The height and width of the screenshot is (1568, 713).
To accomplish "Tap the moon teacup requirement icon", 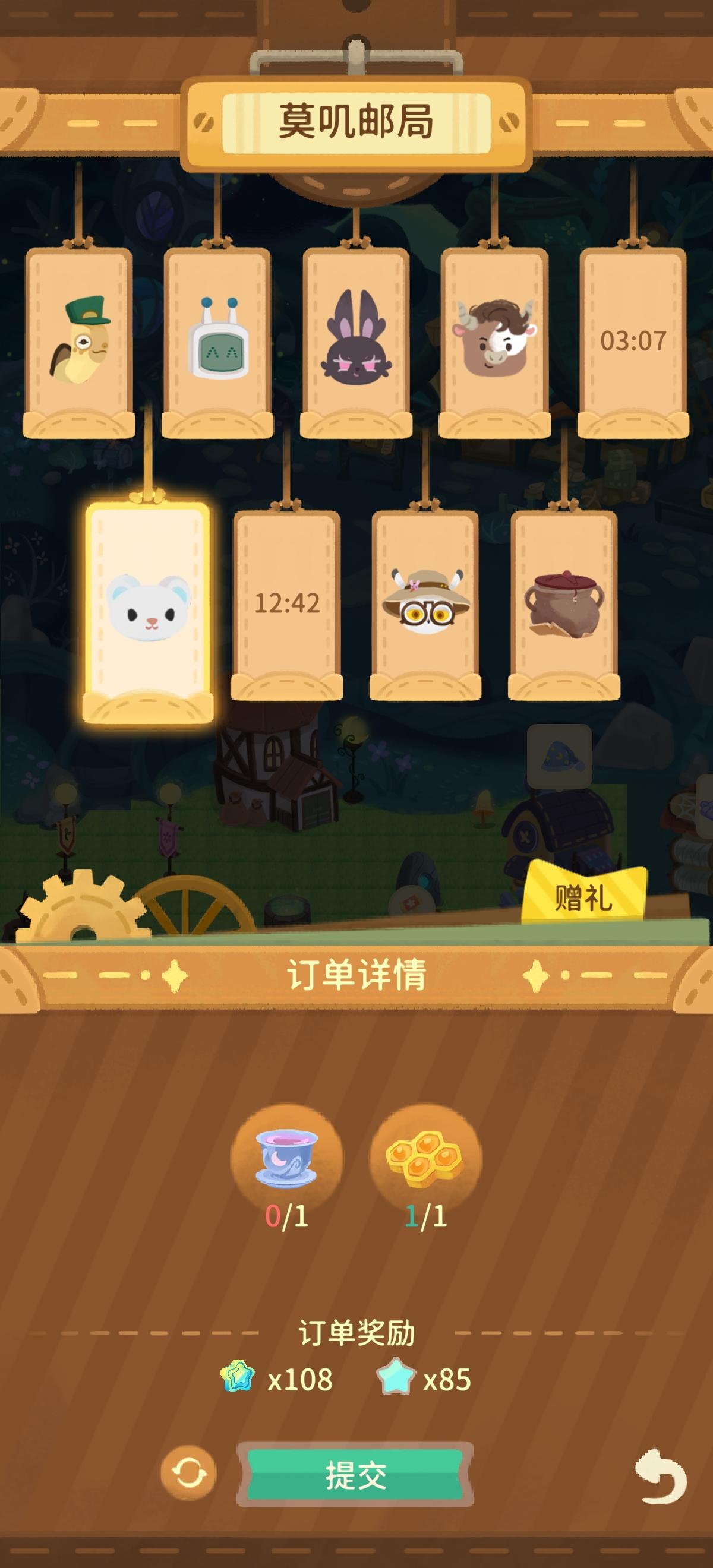I will [x=285, y=1159].
